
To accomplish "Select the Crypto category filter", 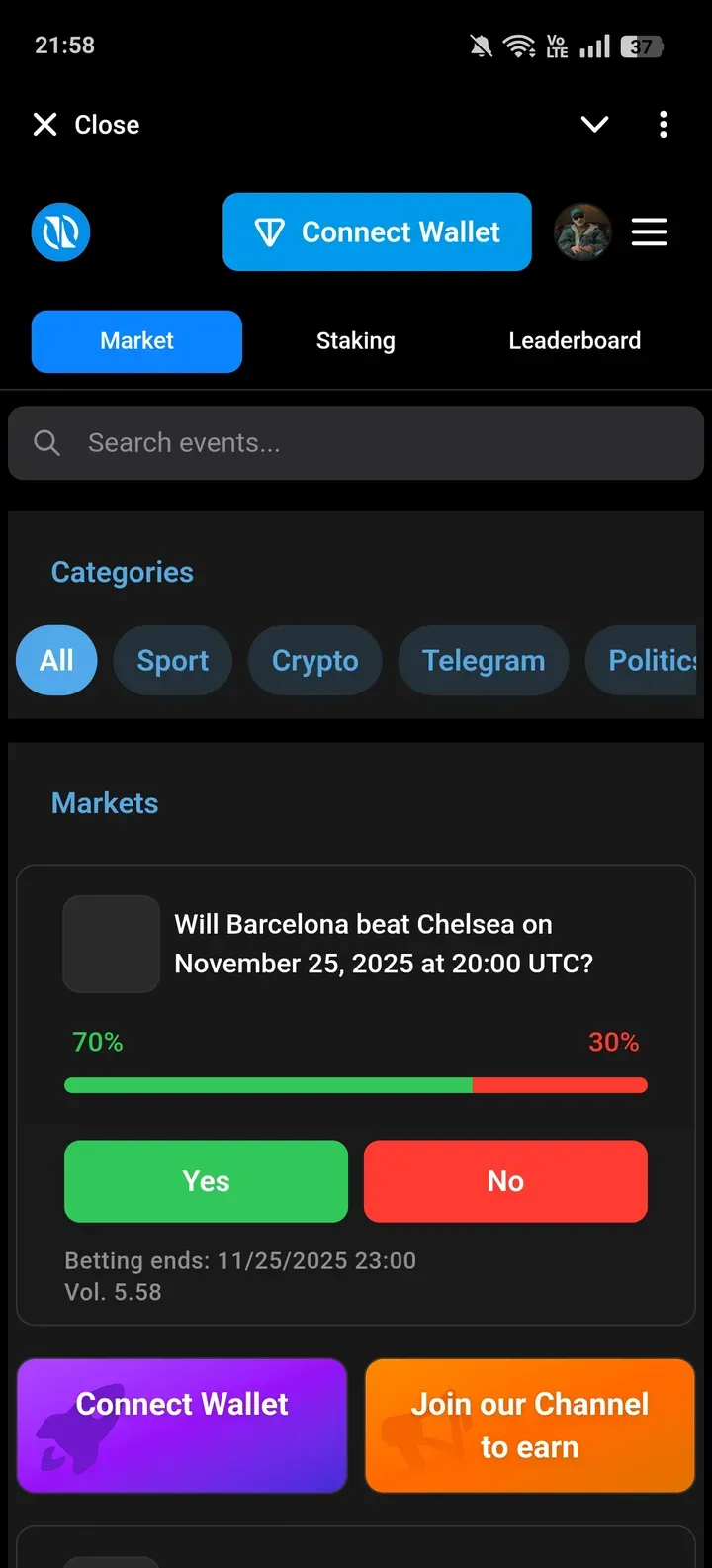I will pos(314,660).
